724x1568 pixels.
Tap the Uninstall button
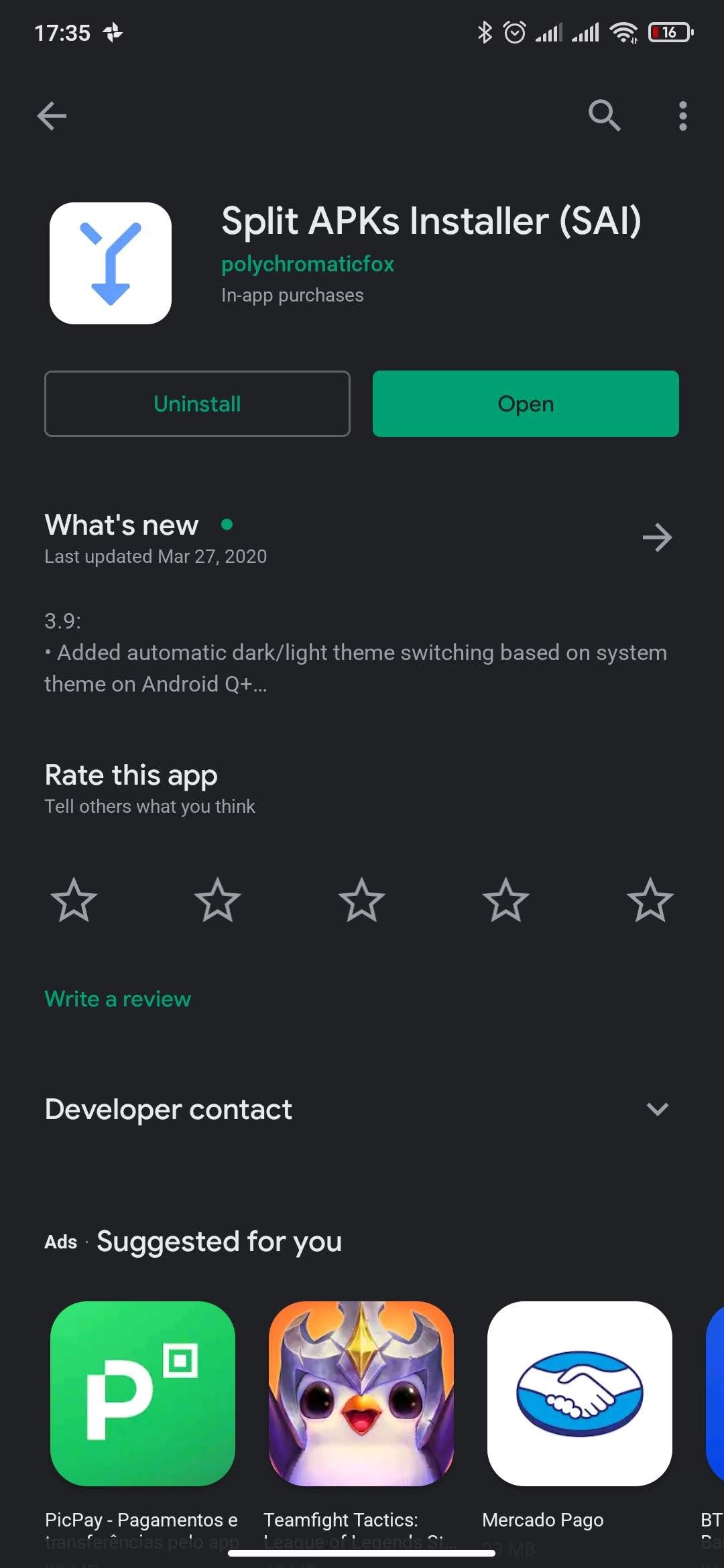click(197, 403)
